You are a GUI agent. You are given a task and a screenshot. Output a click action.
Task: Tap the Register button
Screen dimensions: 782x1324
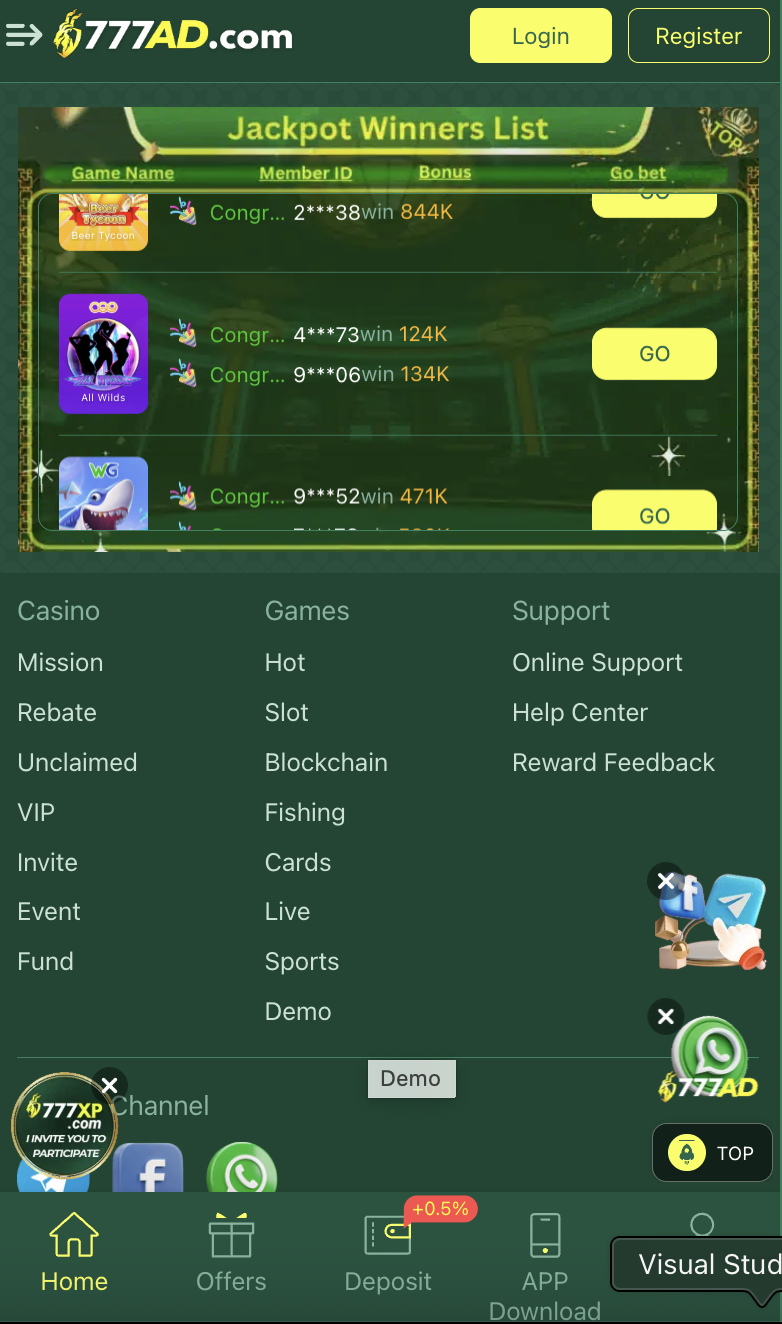698,36
